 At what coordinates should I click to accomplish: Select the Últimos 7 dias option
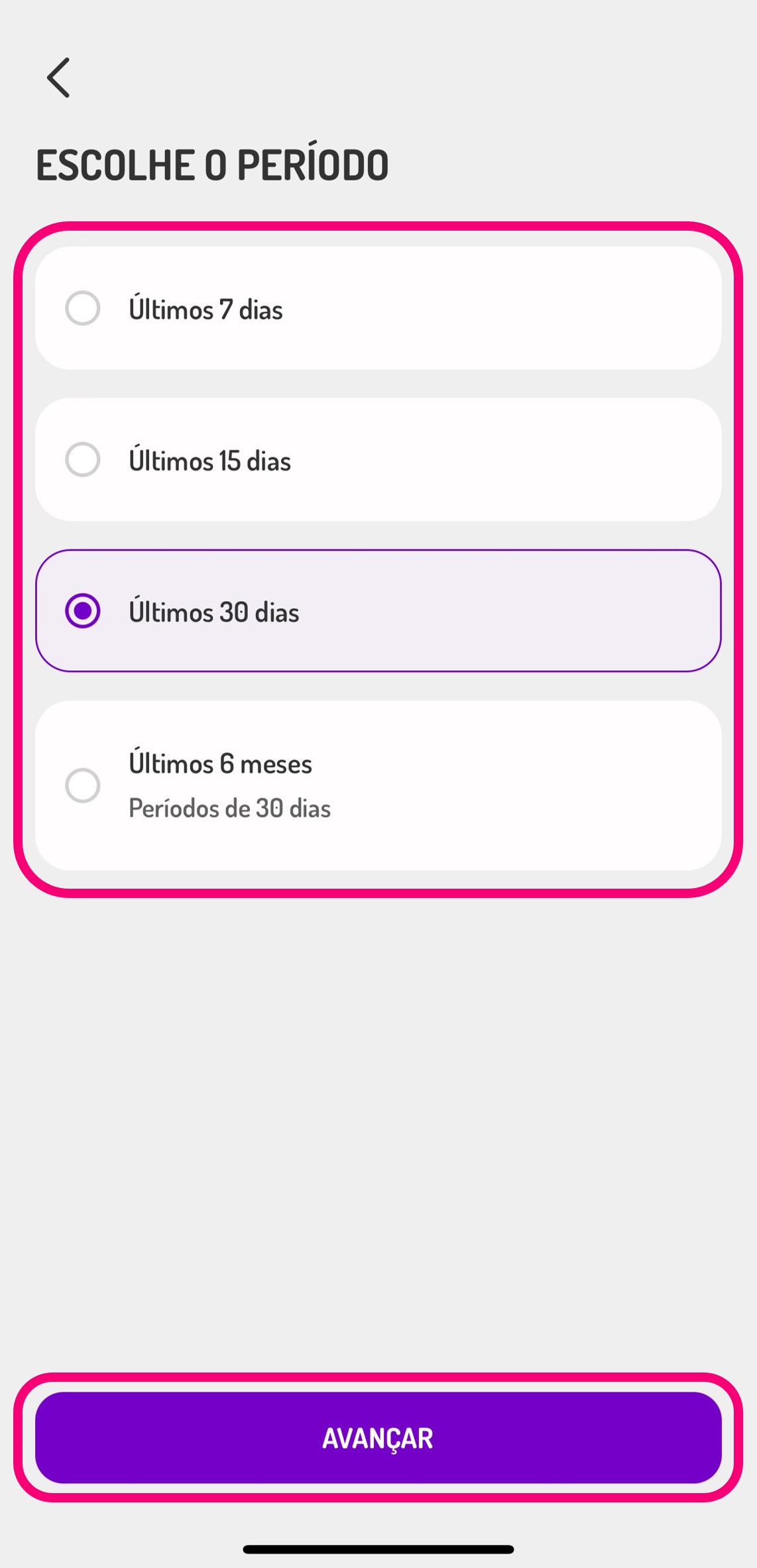click(378, 308)
